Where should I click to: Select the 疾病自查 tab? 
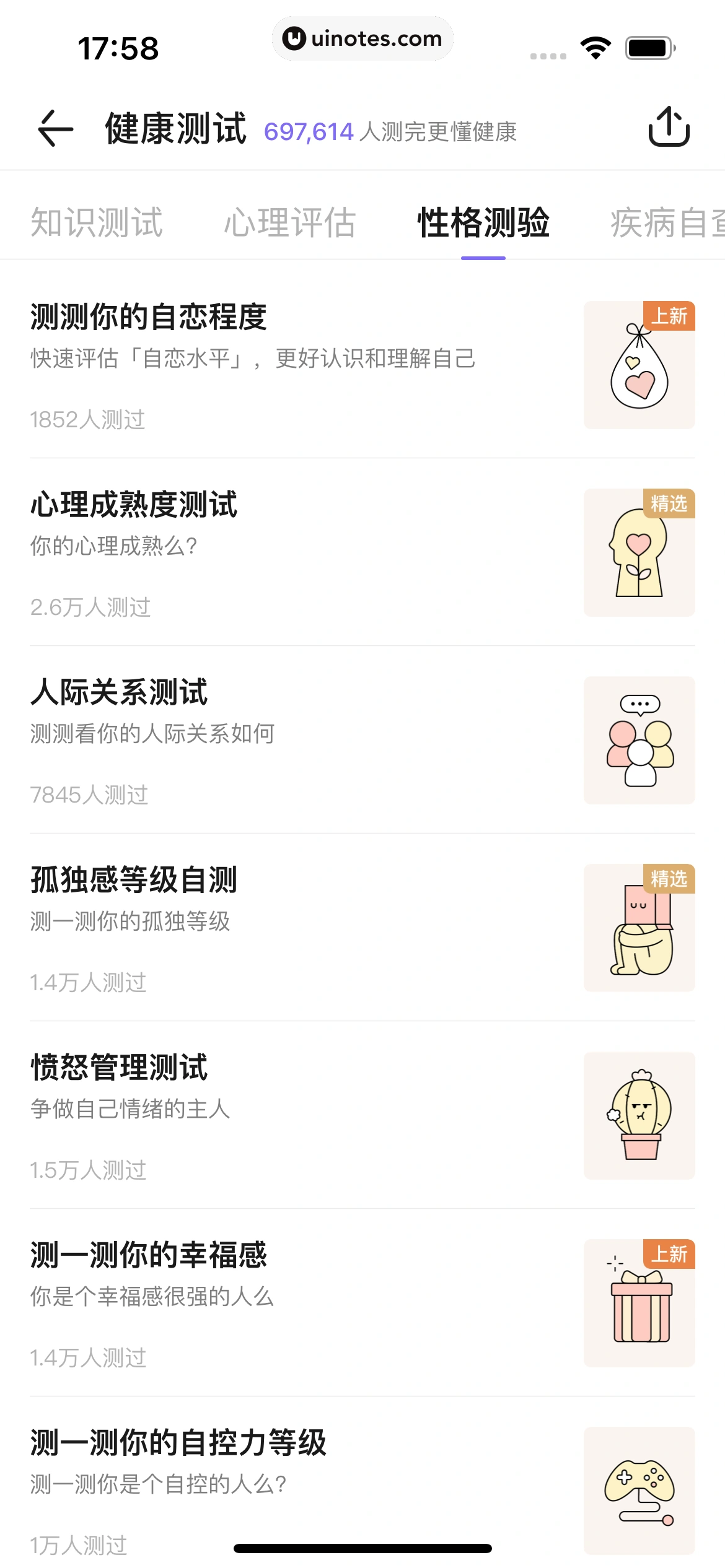668,224
